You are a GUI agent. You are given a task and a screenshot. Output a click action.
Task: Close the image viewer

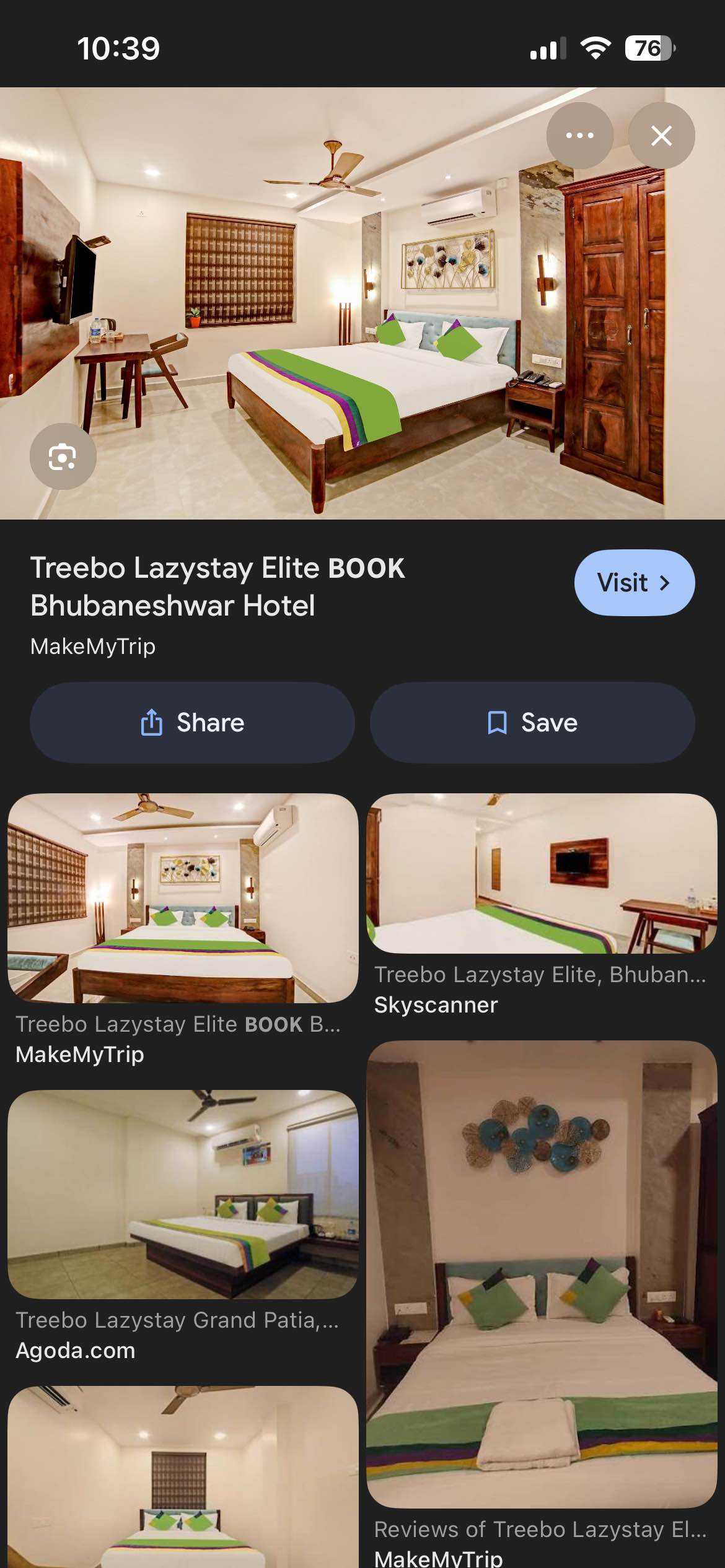point(661,136)
